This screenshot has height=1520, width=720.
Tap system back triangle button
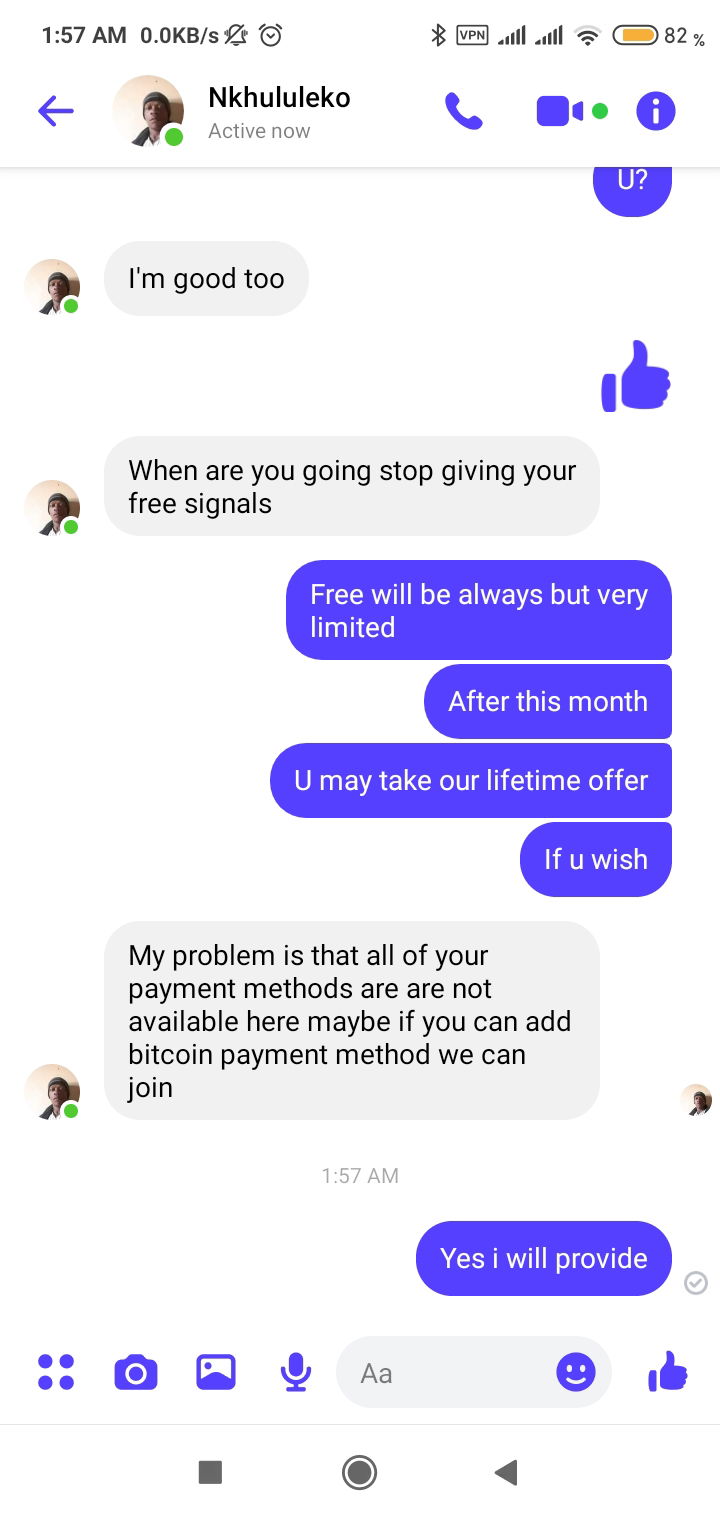(x=506, y=1472)
